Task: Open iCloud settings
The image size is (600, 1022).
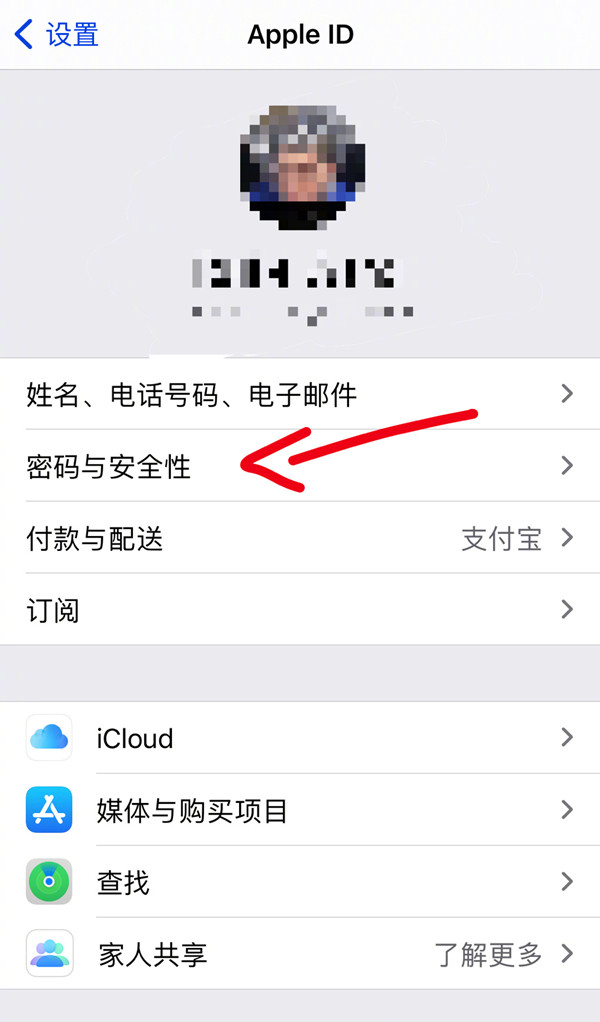Action: (300, 738)
